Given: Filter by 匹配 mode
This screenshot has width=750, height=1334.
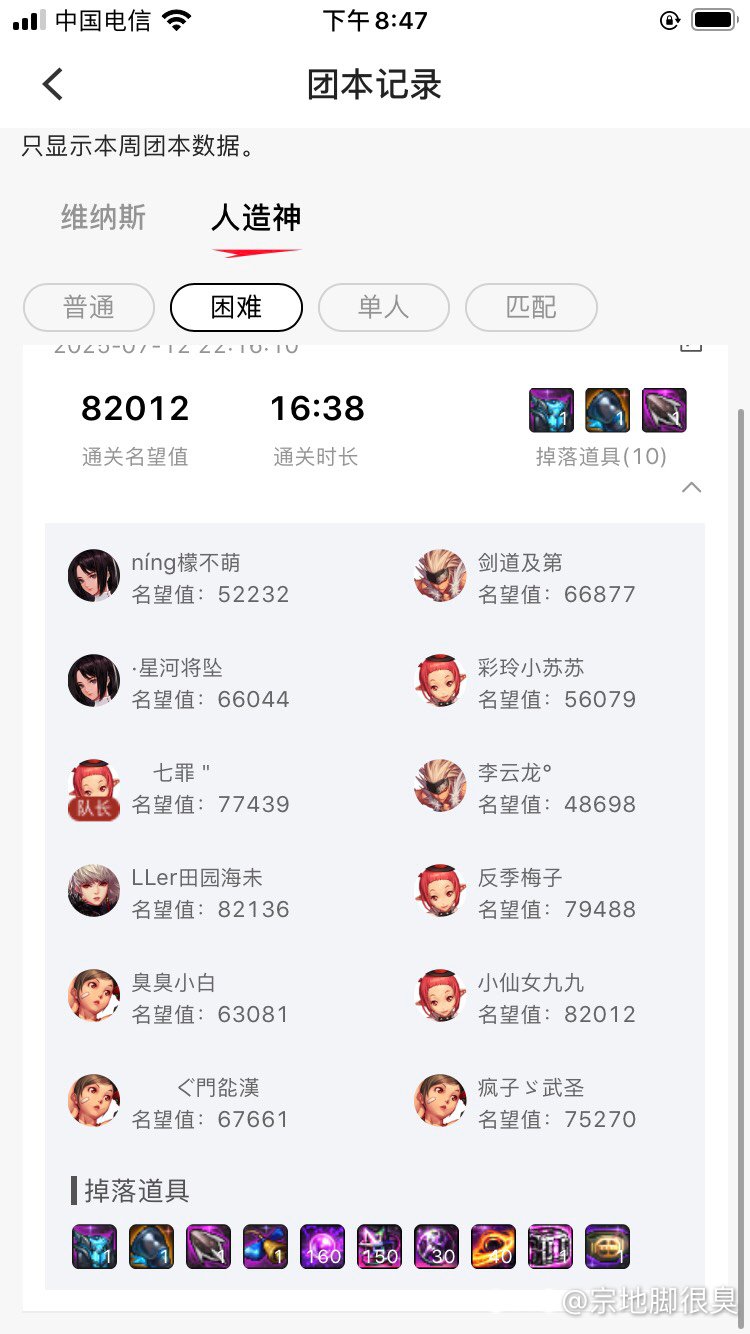Looking at the screenshot, I should click(x=531, y=307).
